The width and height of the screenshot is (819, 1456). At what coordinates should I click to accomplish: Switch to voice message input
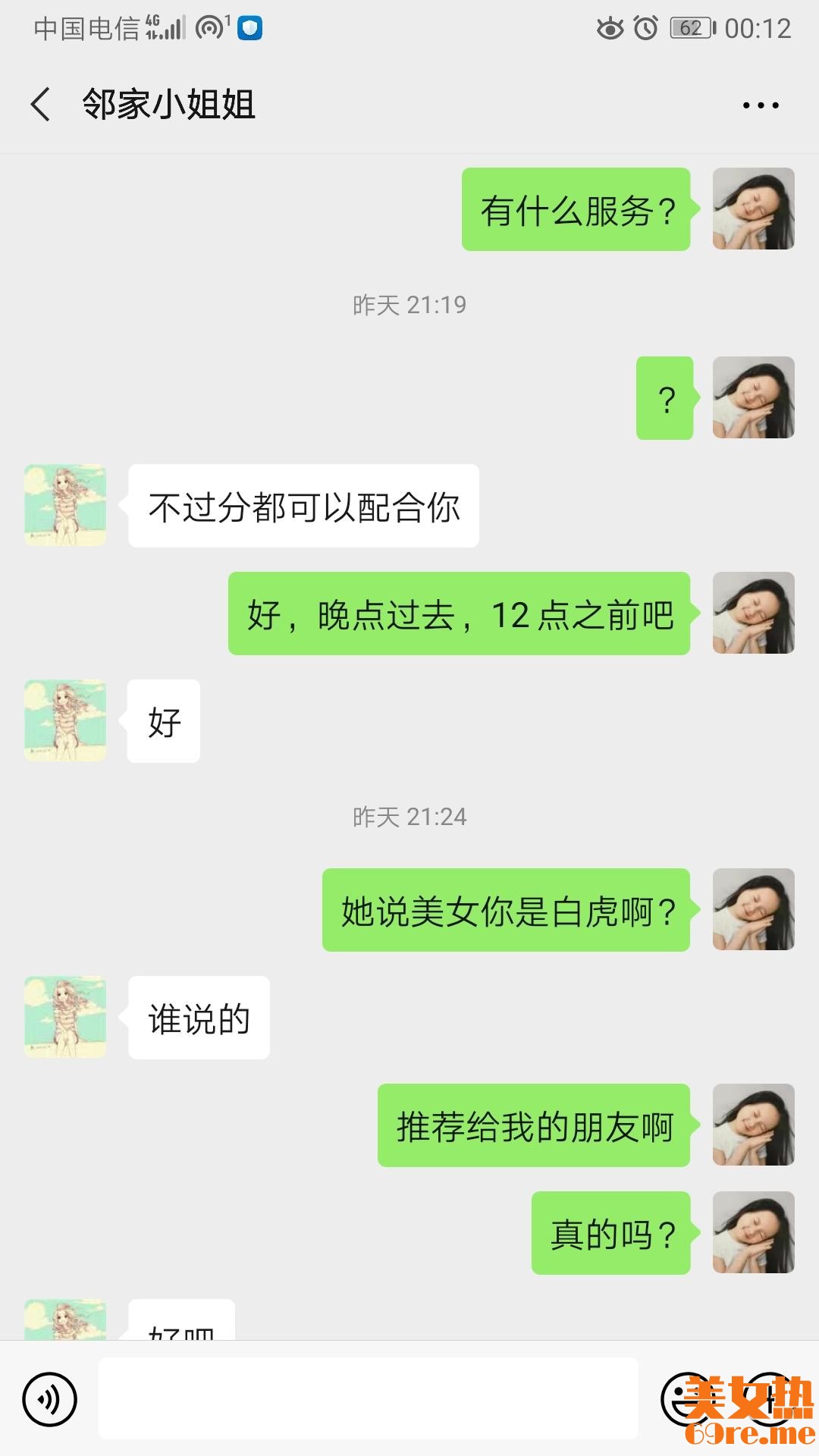[x=50, y=1399]
